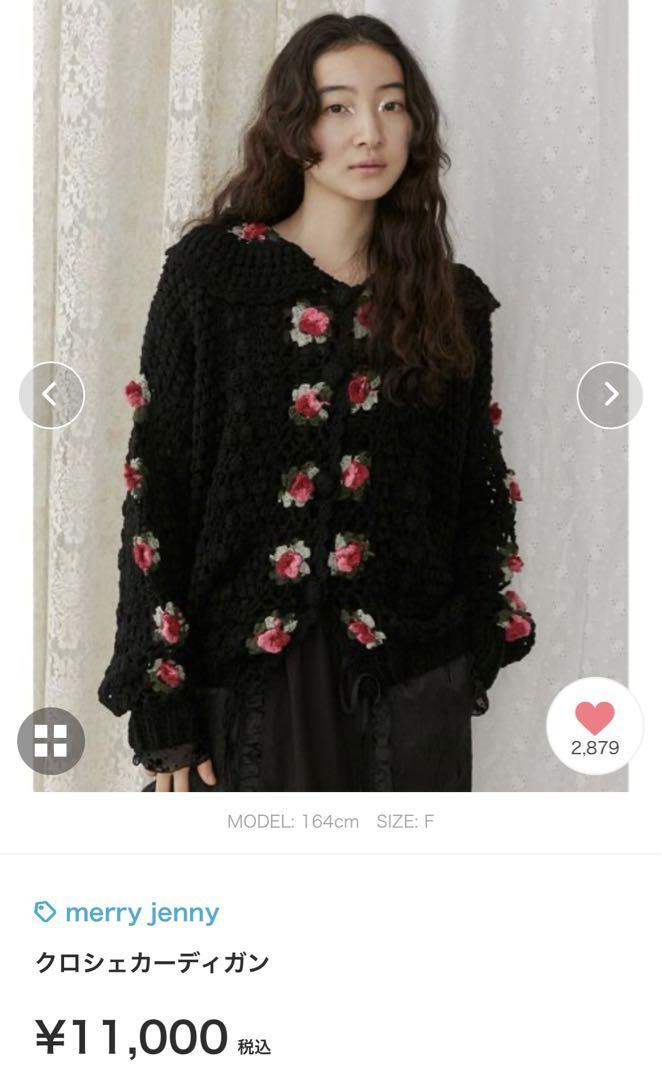Show the previous product photo
Viewport: 662px width, 1080px height.
pos(52,395)
